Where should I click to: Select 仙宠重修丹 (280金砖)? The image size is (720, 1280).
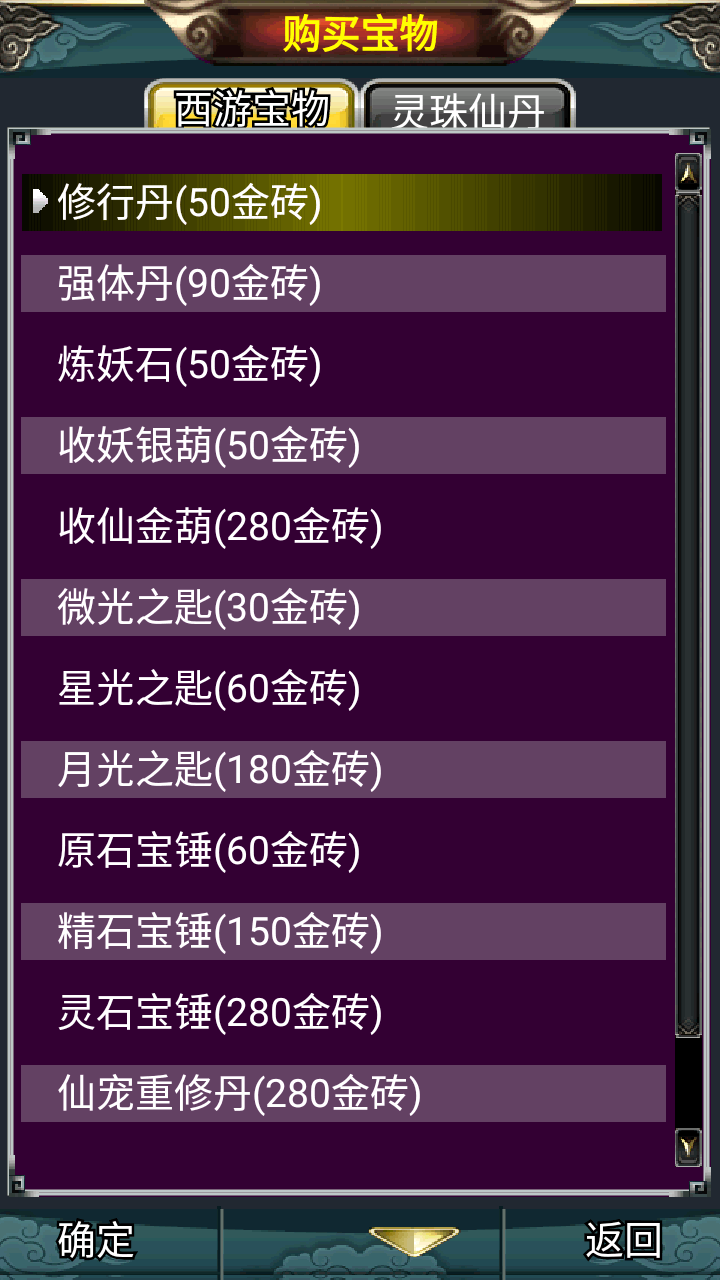[342, 1094]
